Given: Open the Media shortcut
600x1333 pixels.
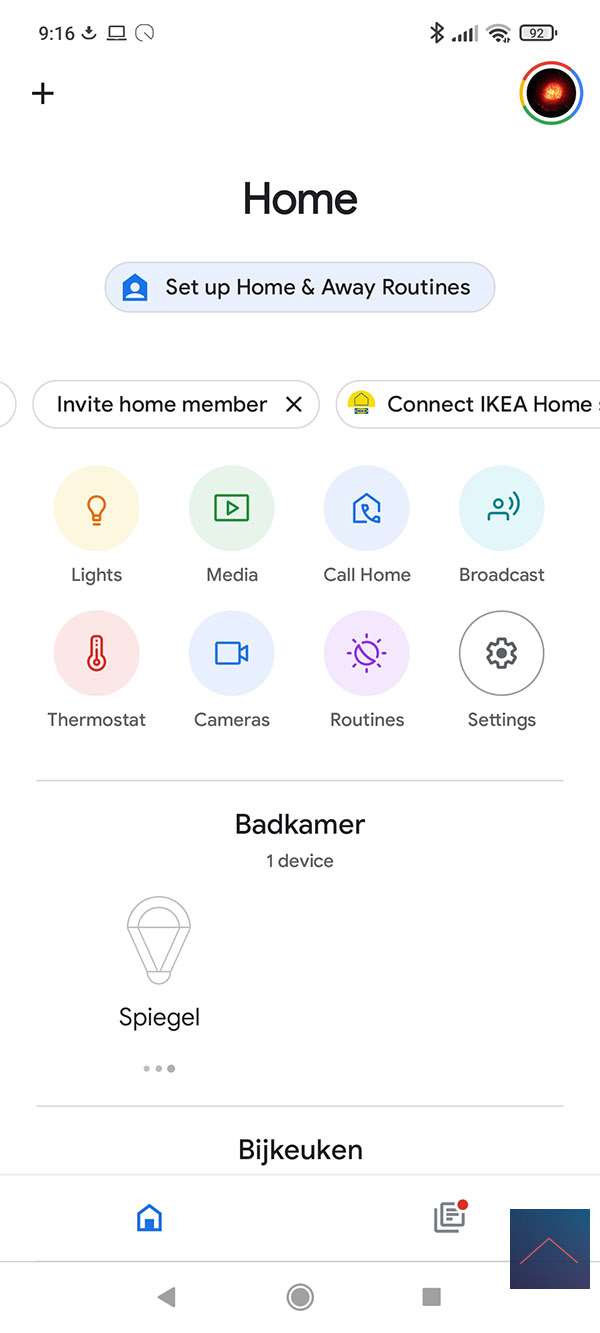Looking at the screenshot, I should (x=231, y=509).
